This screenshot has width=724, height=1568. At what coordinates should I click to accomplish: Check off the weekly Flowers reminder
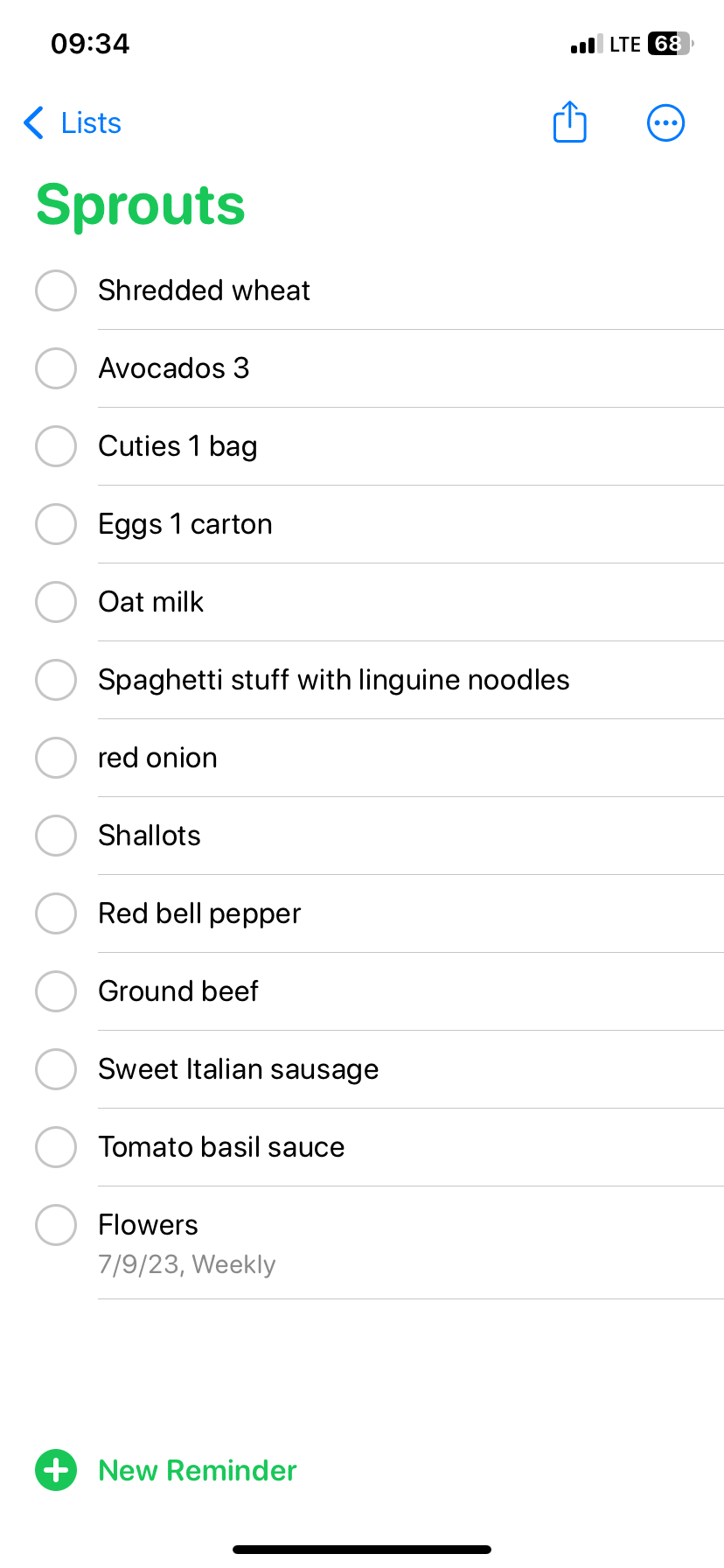[x=56, y=1225]
